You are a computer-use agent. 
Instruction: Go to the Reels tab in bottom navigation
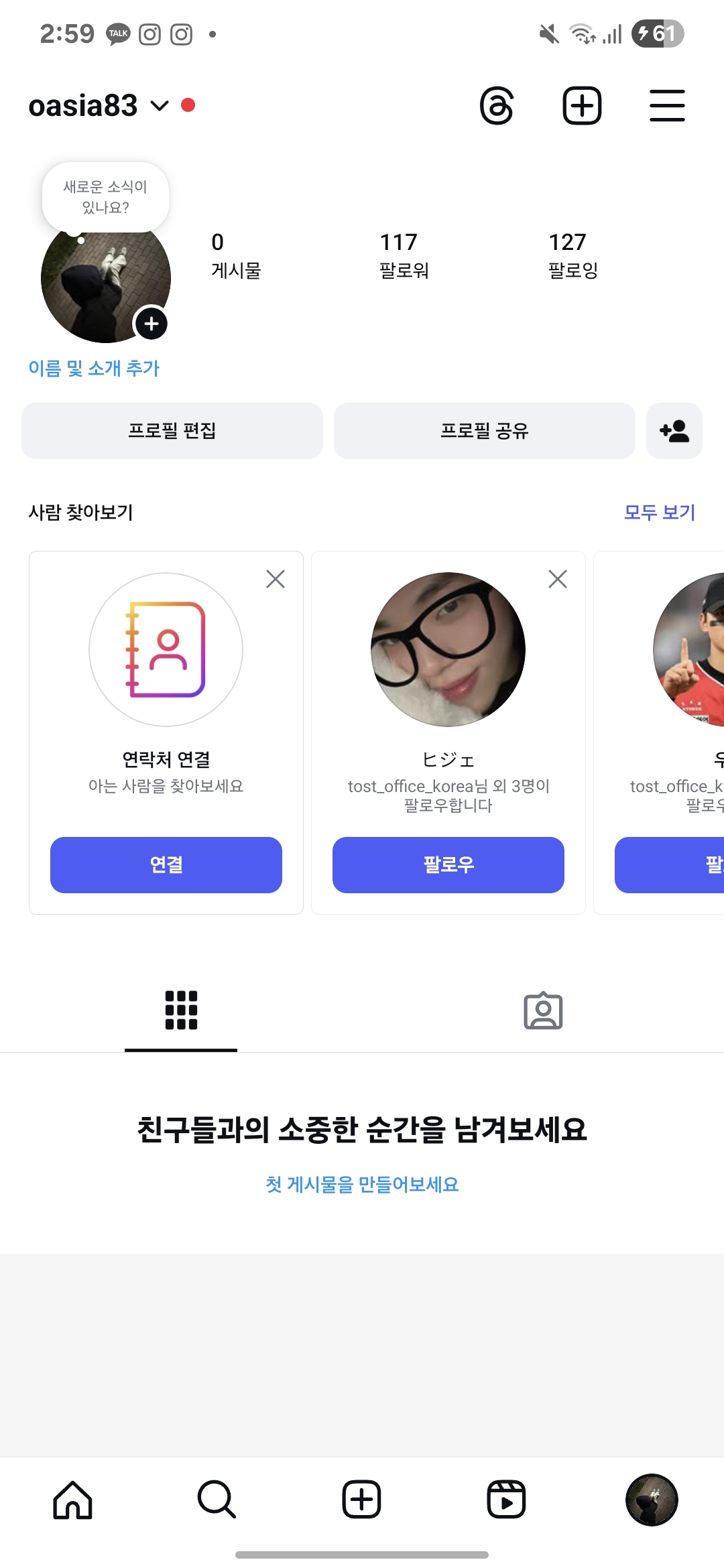(506, 1500)
